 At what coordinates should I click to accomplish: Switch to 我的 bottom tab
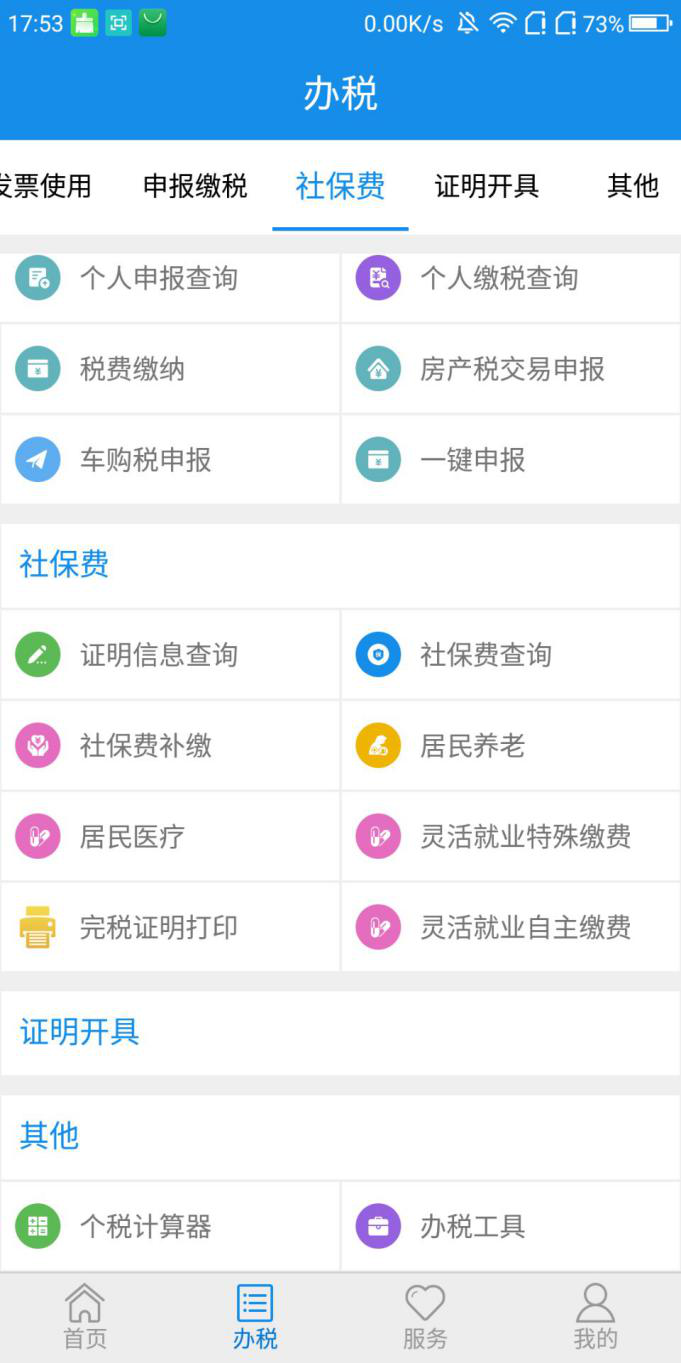point(596,1317)
